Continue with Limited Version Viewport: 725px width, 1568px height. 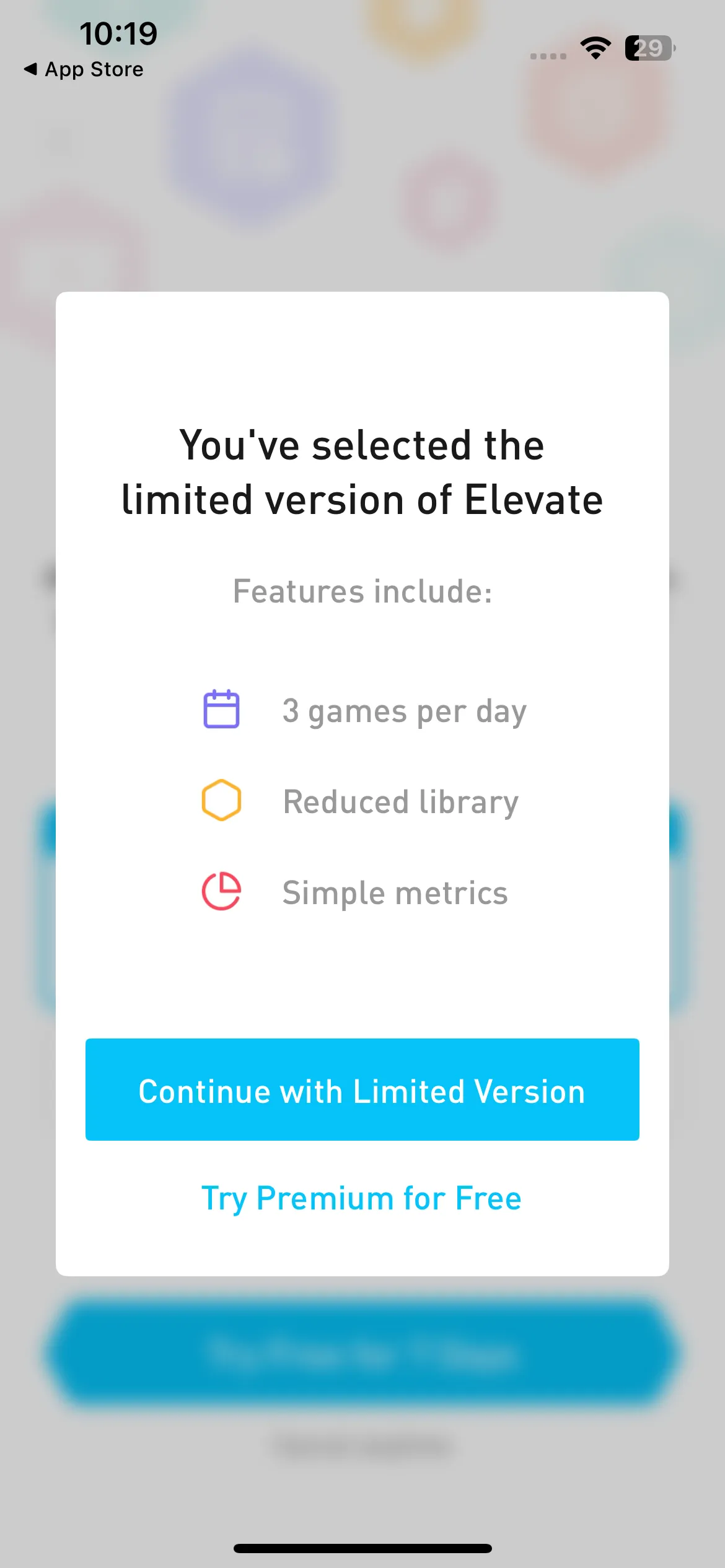(362, 1089)
